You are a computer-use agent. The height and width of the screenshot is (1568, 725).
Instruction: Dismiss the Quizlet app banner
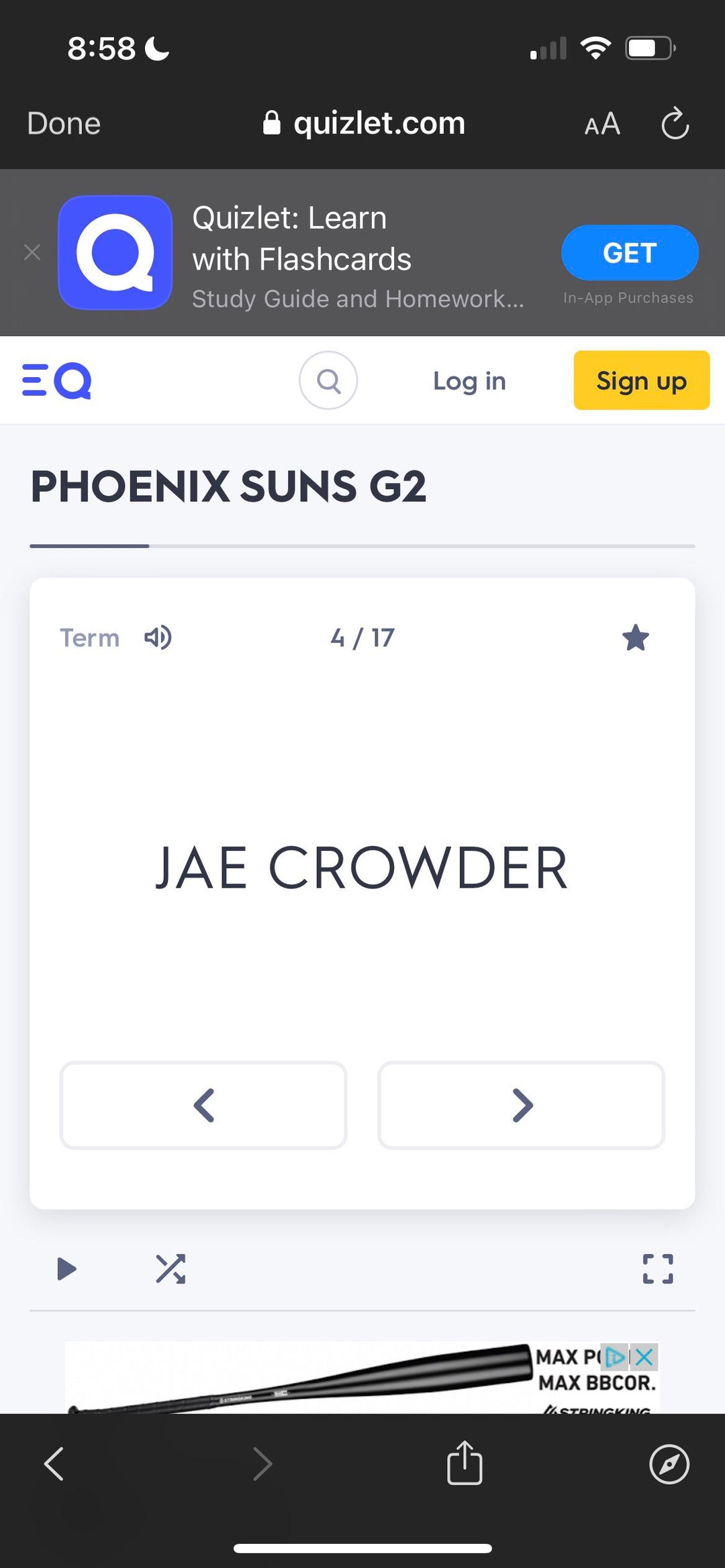(32, 252)
